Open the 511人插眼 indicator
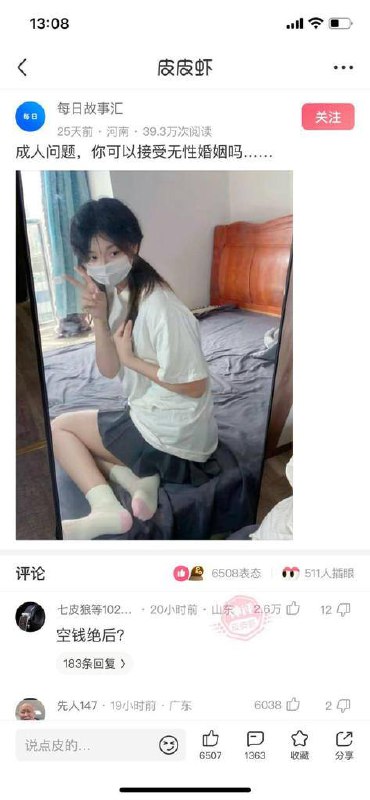370x800 pixels. [x=318, y=573]
